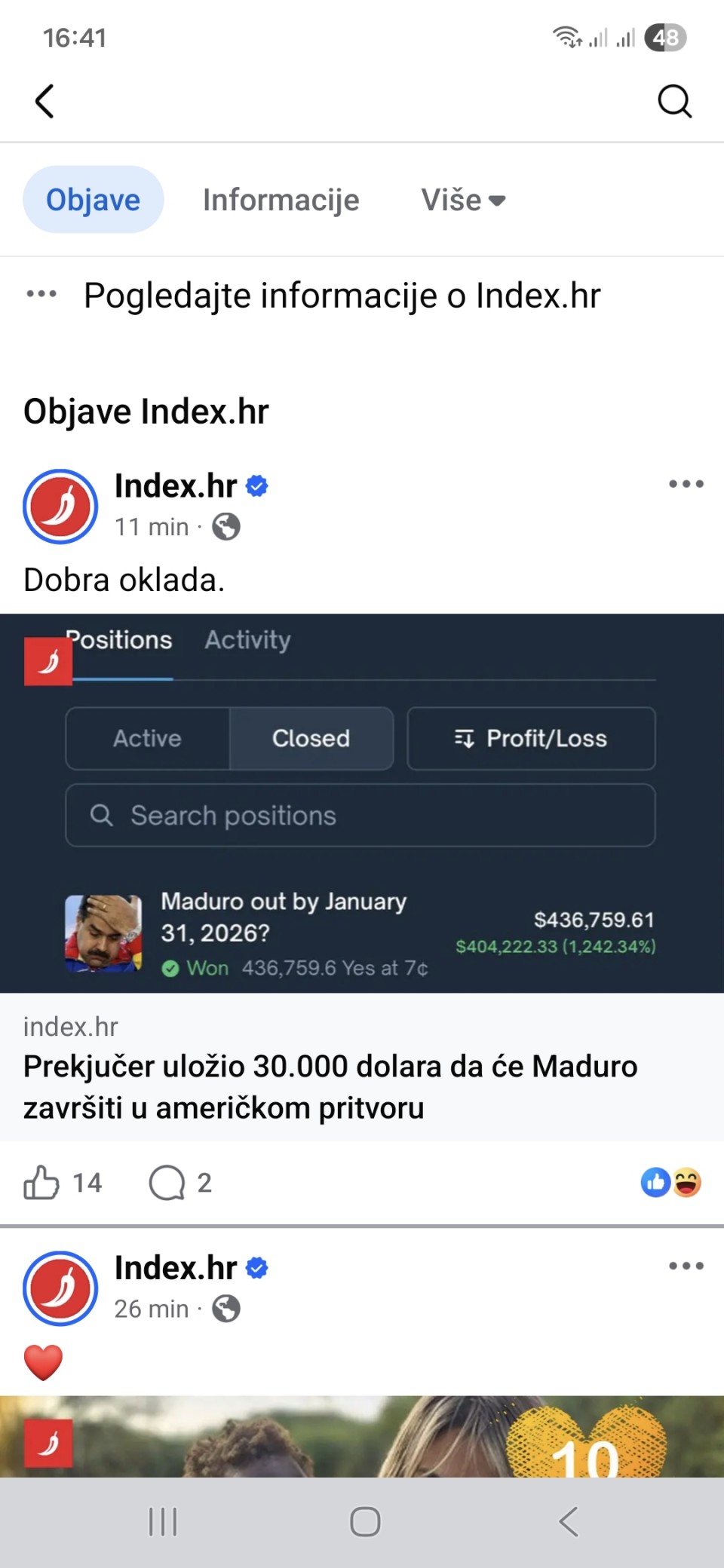
Task: Switch to the Informacije tab
Action: (281, 200)
